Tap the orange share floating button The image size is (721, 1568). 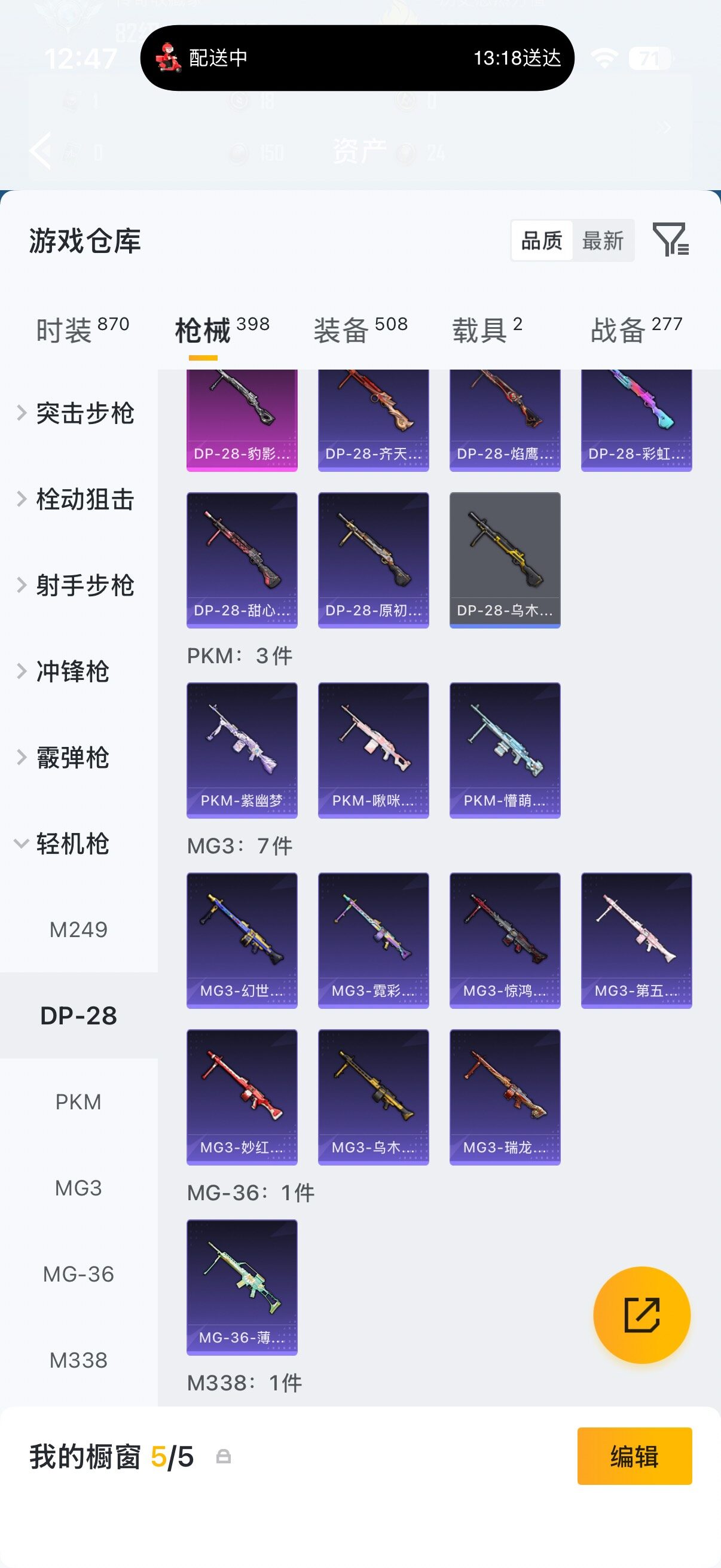pyautogui.click(x=642, y=1315)
